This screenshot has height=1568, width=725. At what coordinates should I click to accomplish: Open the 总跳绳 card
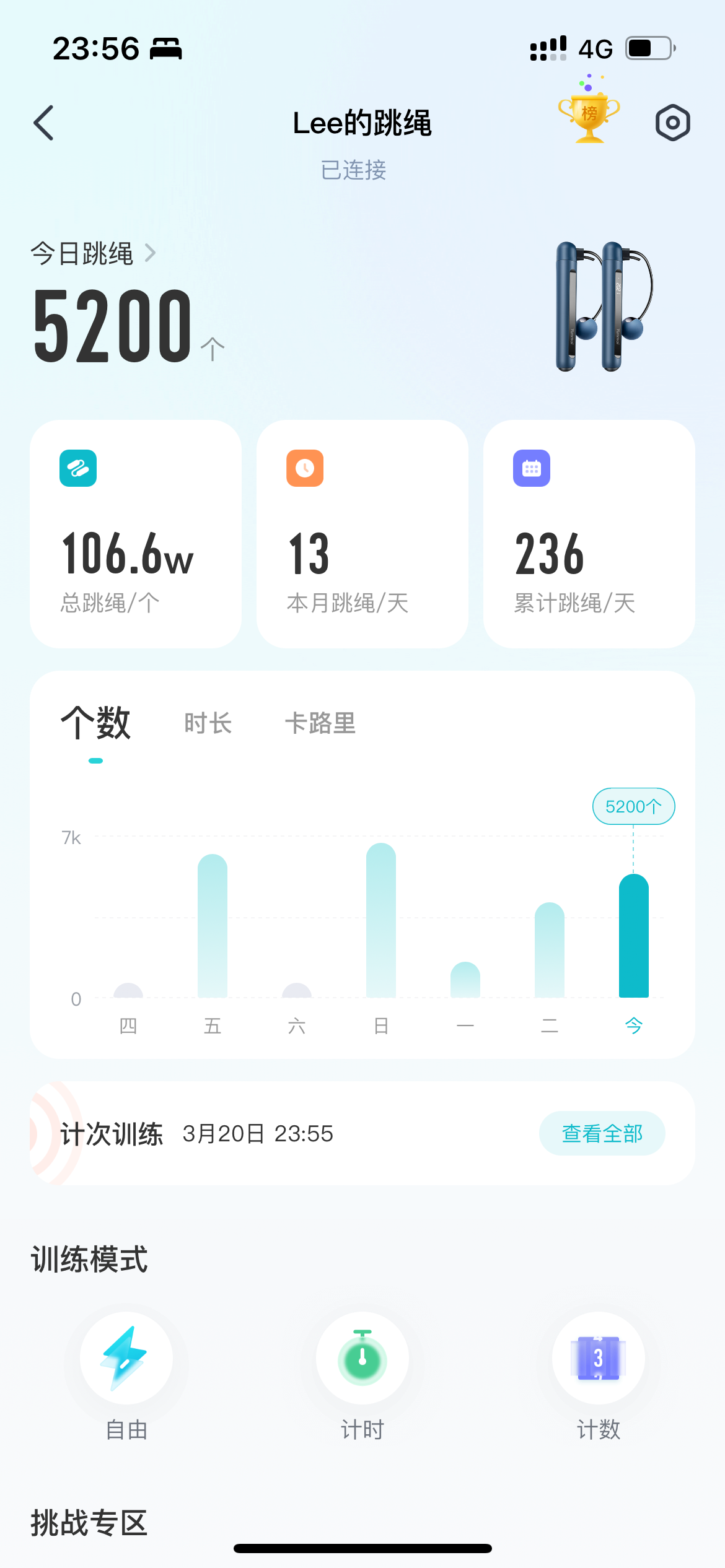[136, 534]
